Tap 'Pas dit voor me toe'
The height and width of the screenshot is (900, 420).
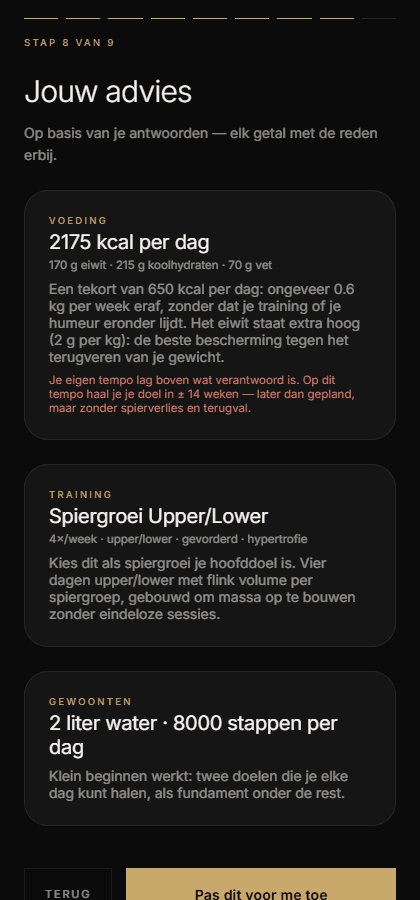click(261, 885)
